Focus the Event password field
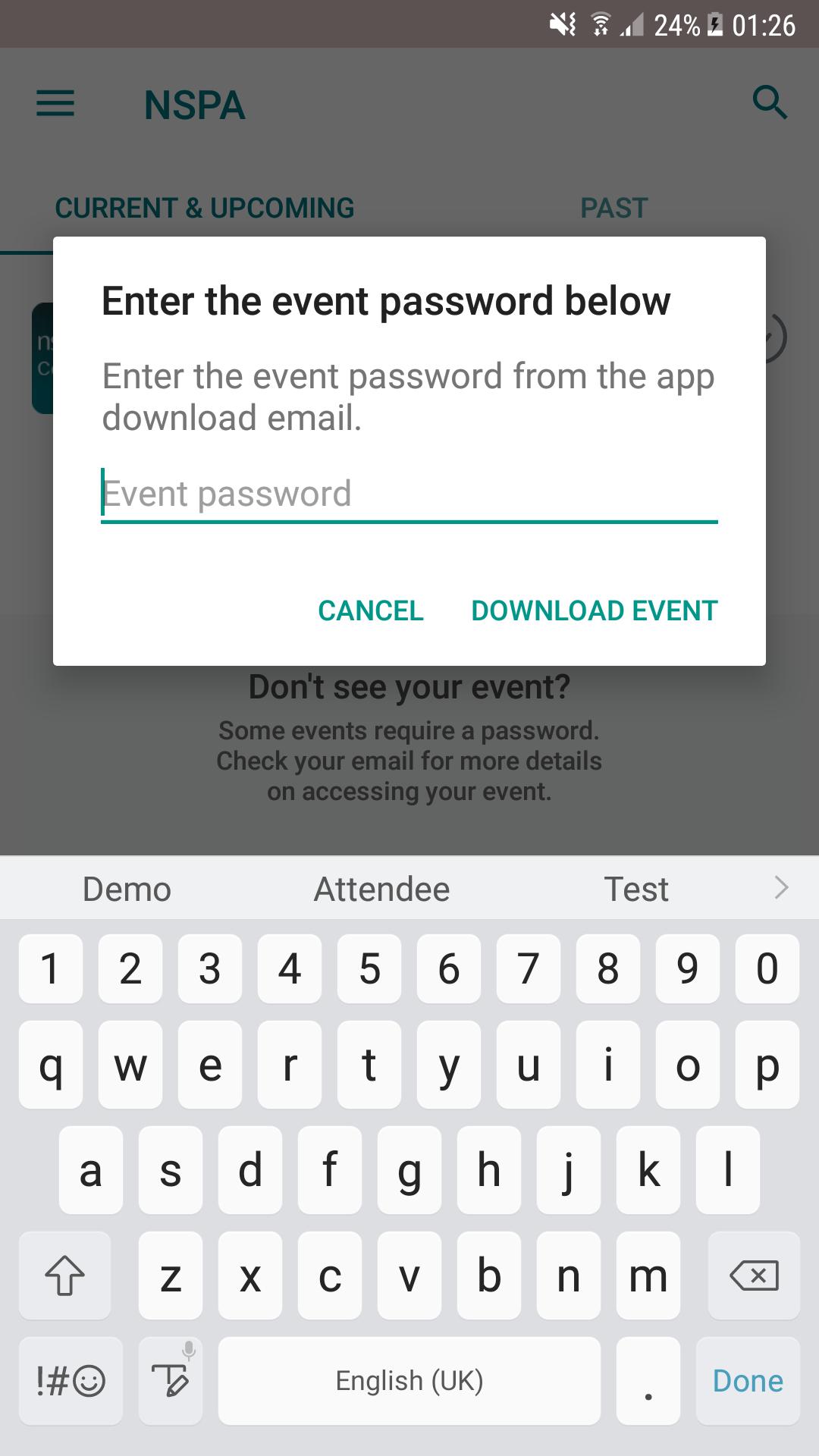Image resolution: width=819 pixels, height=1456 pixels. pyautogui.click(x=409, y=494)
